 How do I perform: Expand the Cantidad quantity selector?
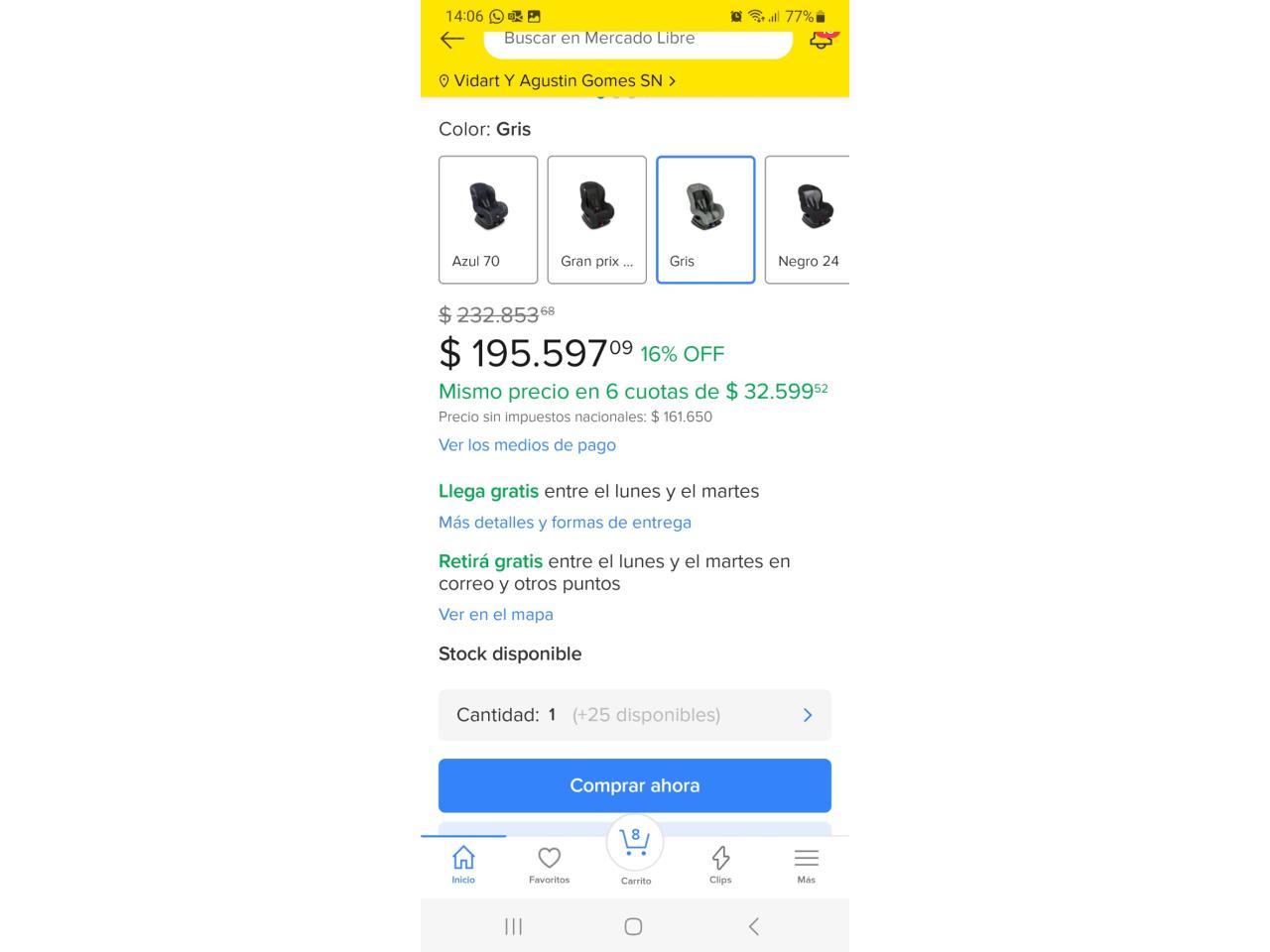click(x=635, y=715)
